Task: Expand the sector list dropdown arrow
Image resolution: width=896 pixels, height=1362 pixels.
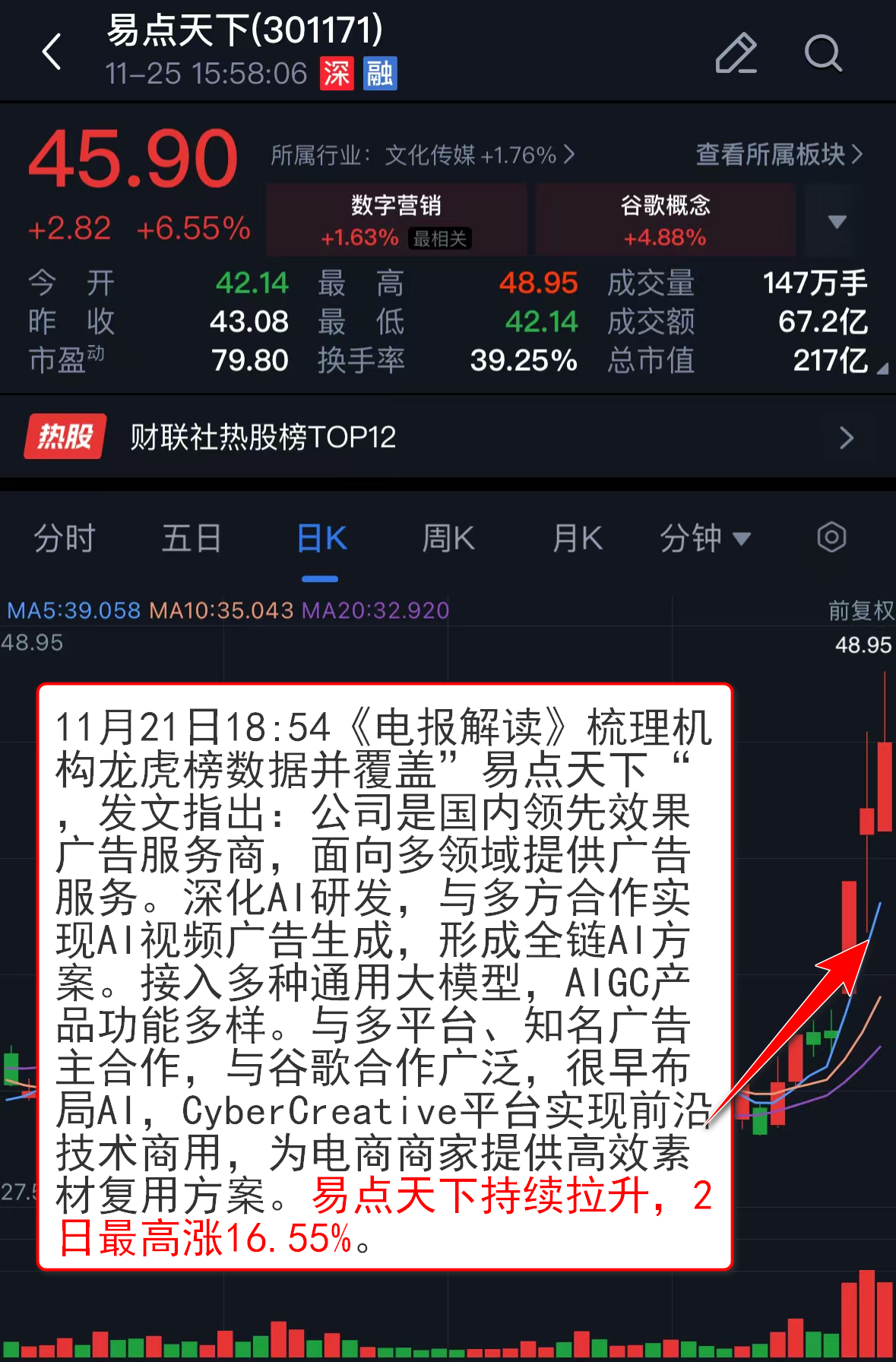Action: click(837, 221)
